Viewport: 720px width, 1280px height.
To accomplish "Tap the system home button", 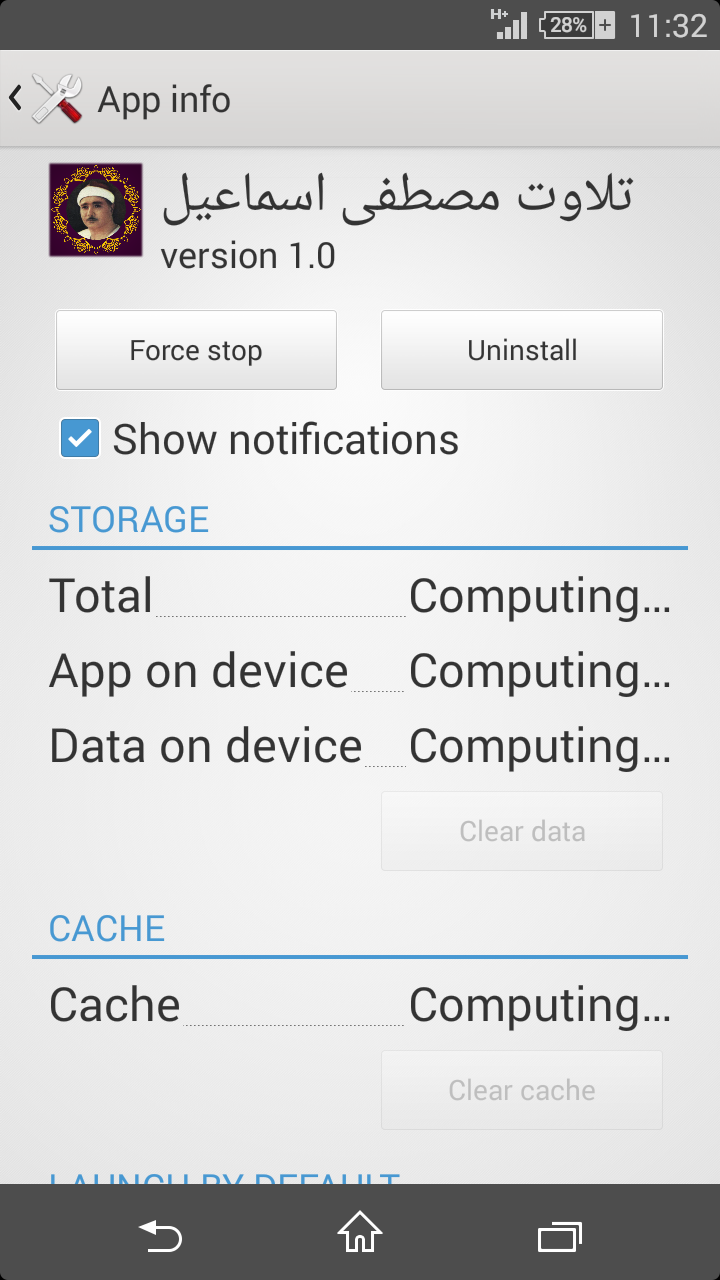I will coord(360,1233).
